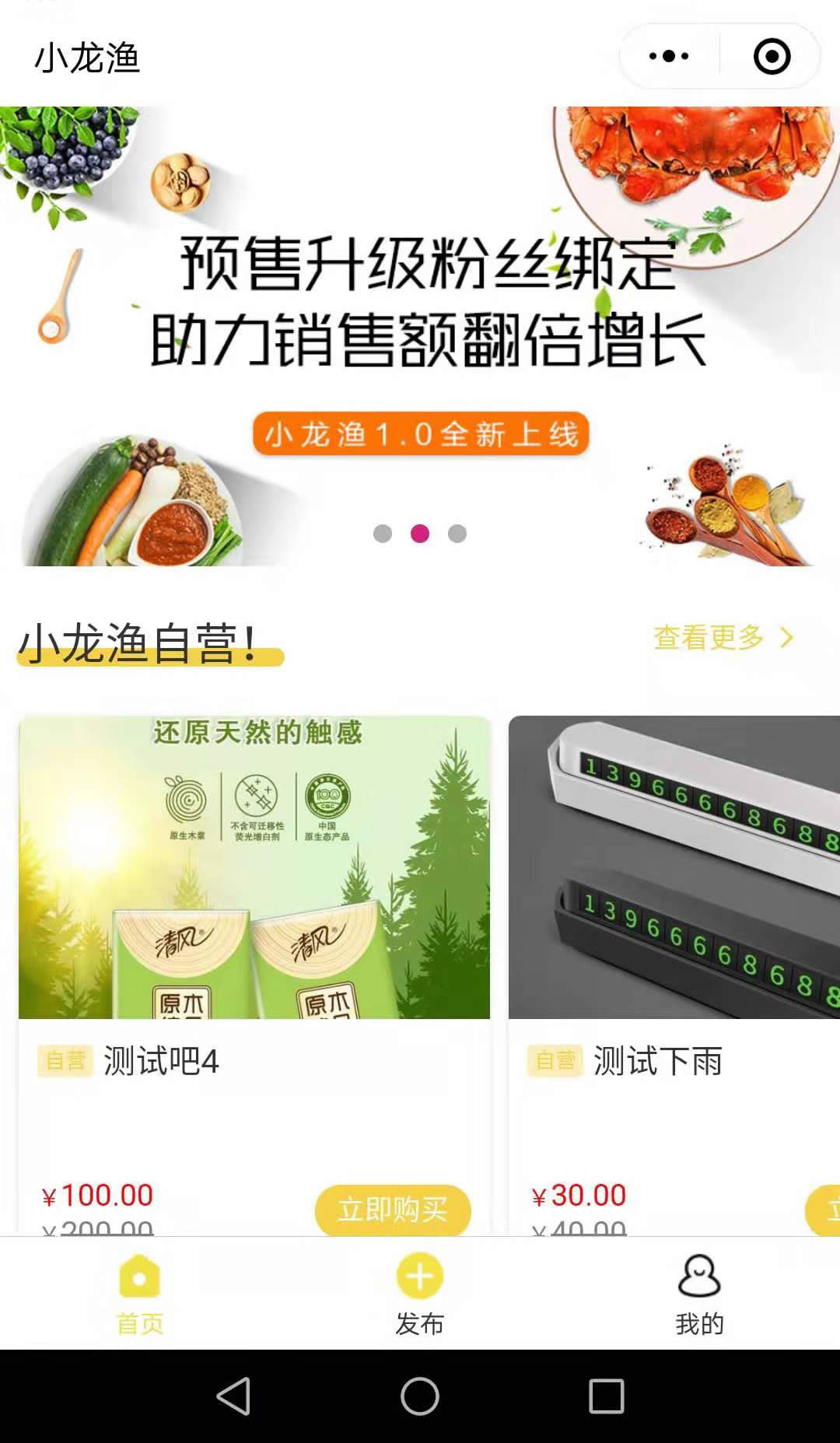Open the 发布 tab to publish
Image resolution: width=840 pixels, height=1443 pixels.
(x=420, y=1293)
